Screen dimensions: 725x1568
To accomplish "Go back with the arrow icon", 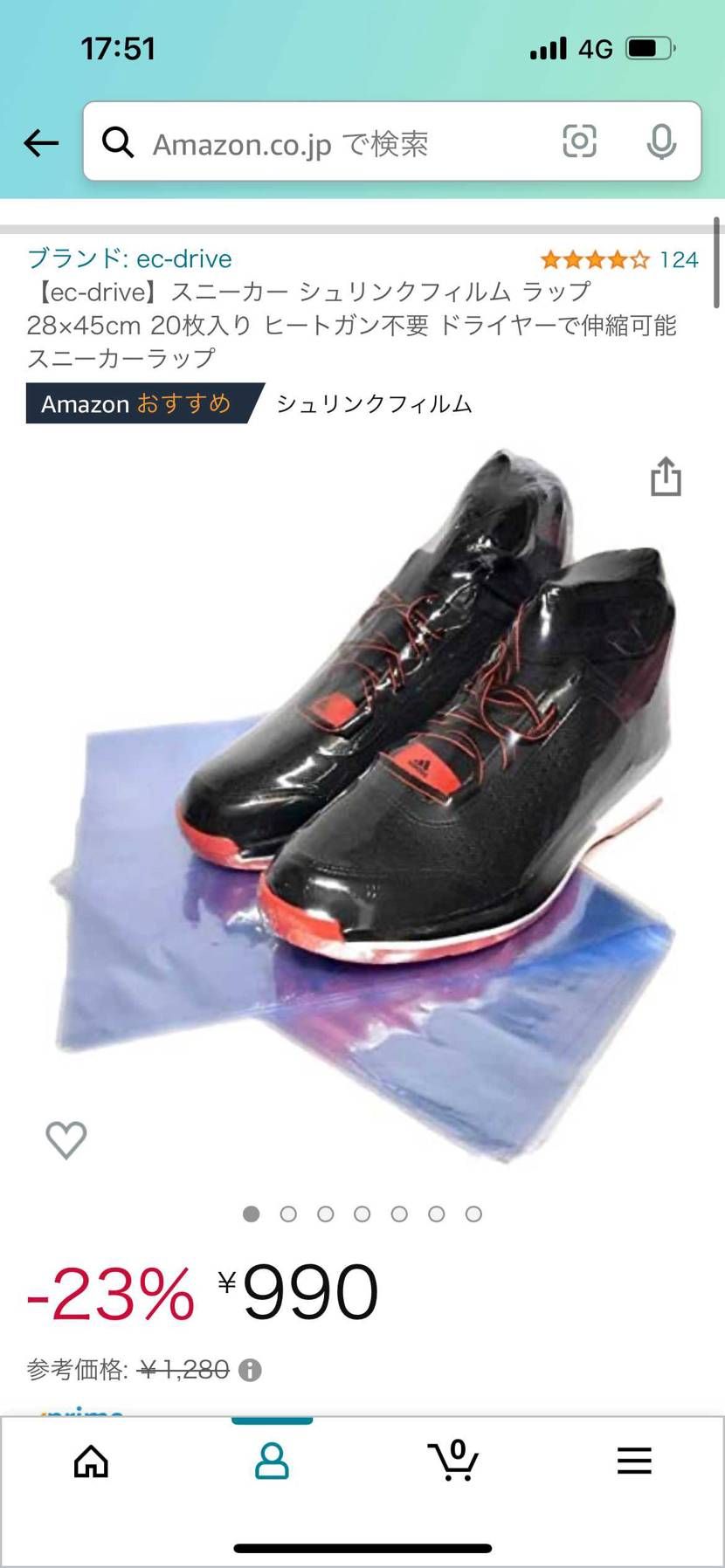I will pos(41,142).
